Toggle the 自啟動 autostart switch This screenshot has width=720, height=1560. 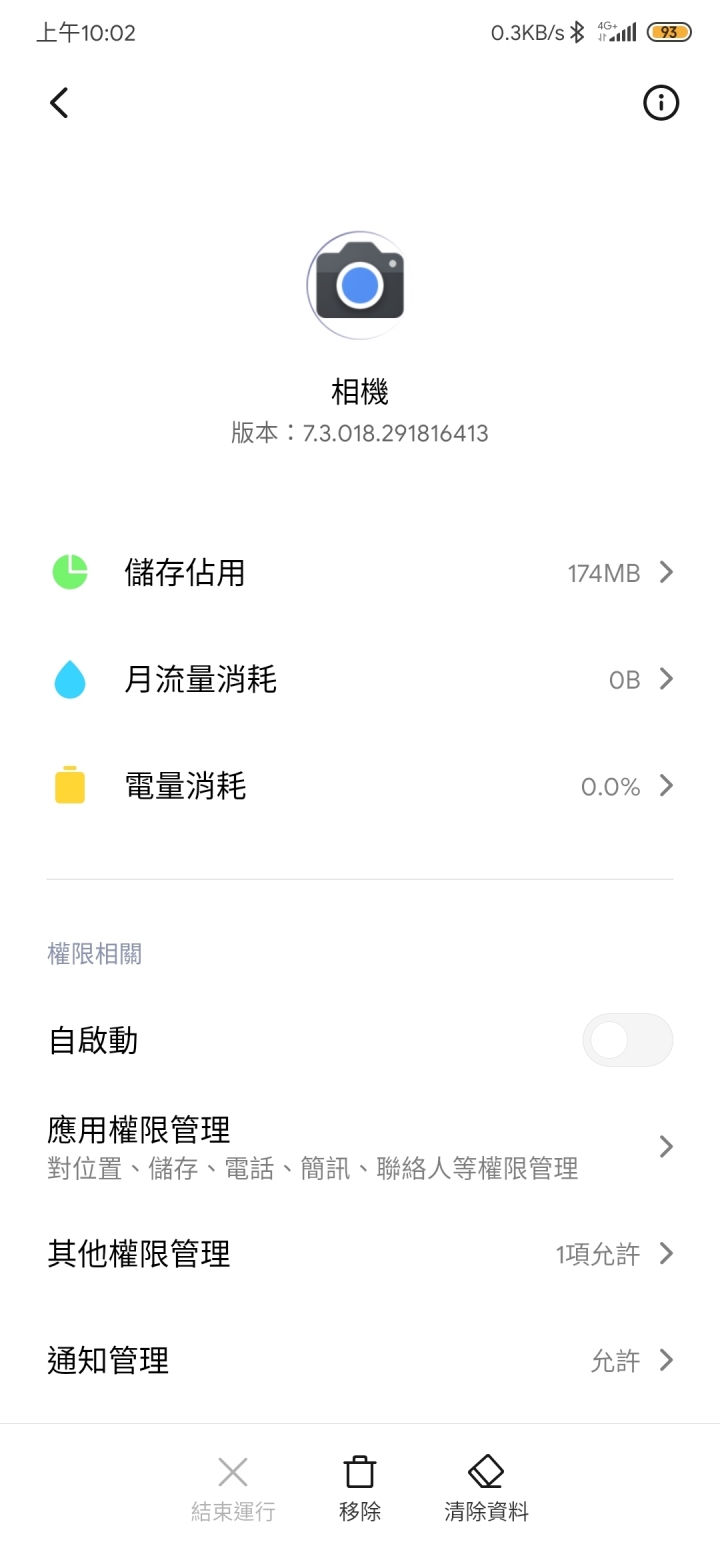627,1040
